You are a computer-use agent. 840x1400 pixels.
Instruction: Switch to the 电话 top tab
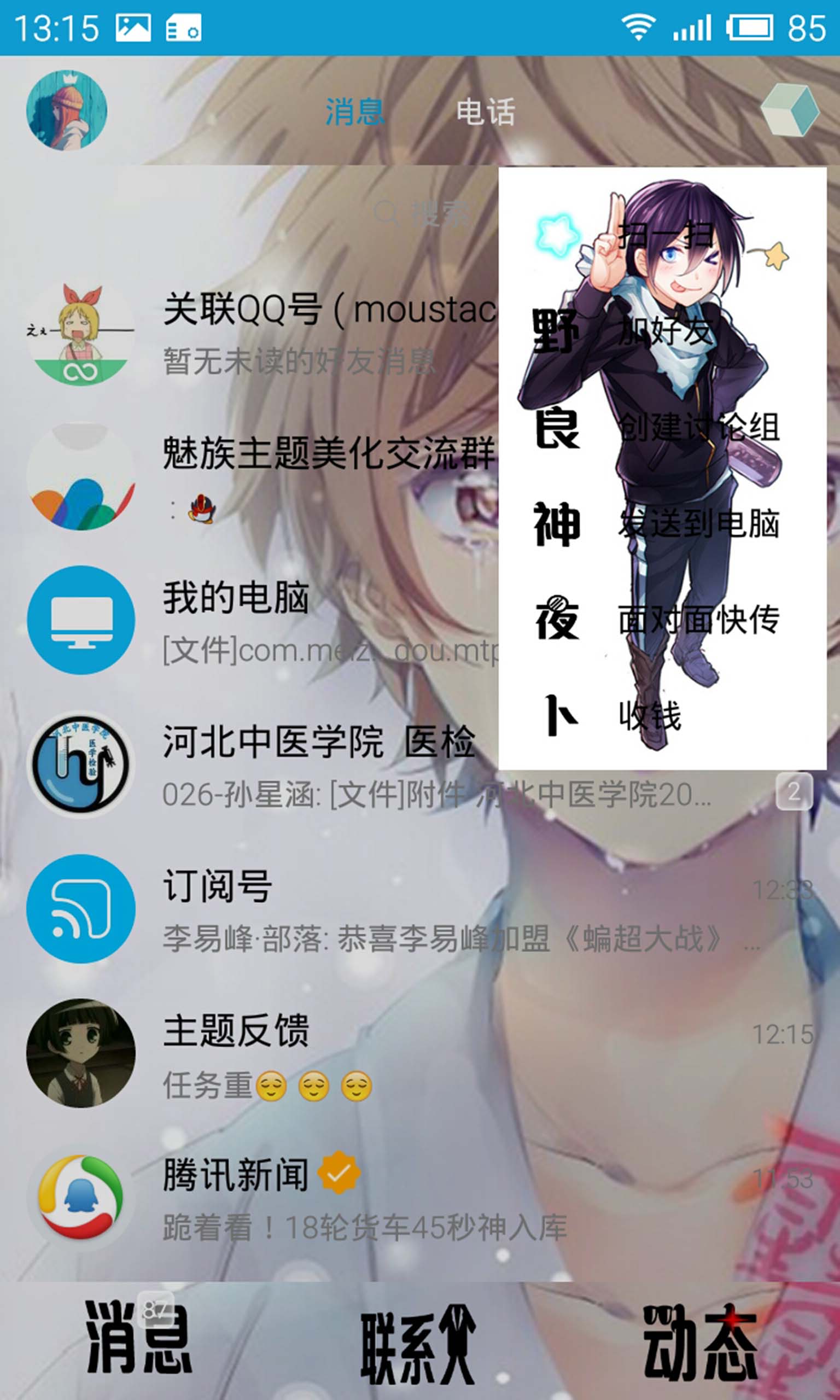click(x=486, y=112)
